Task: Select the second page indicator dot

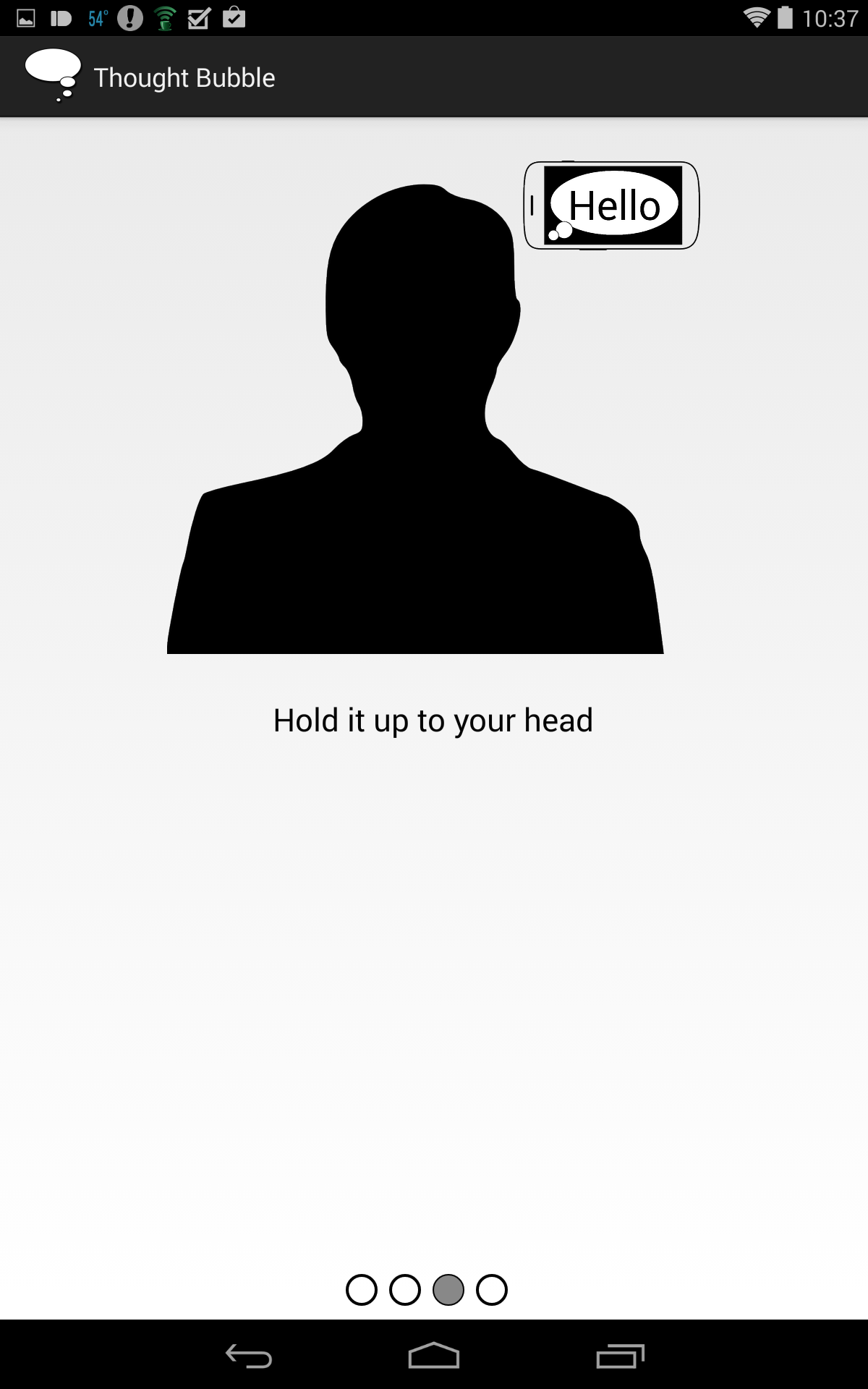Action: pos(405,1290)
